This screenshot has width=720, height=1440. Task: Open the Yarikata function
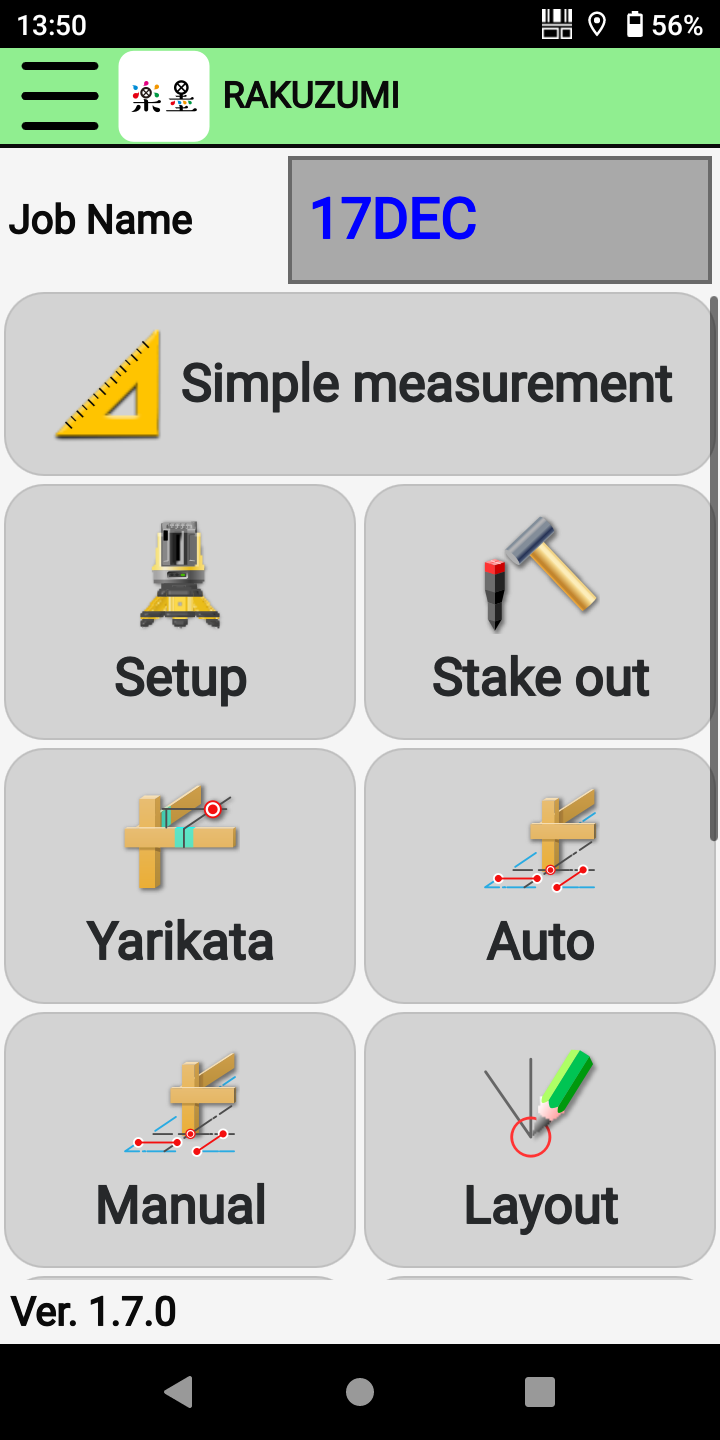180,876
